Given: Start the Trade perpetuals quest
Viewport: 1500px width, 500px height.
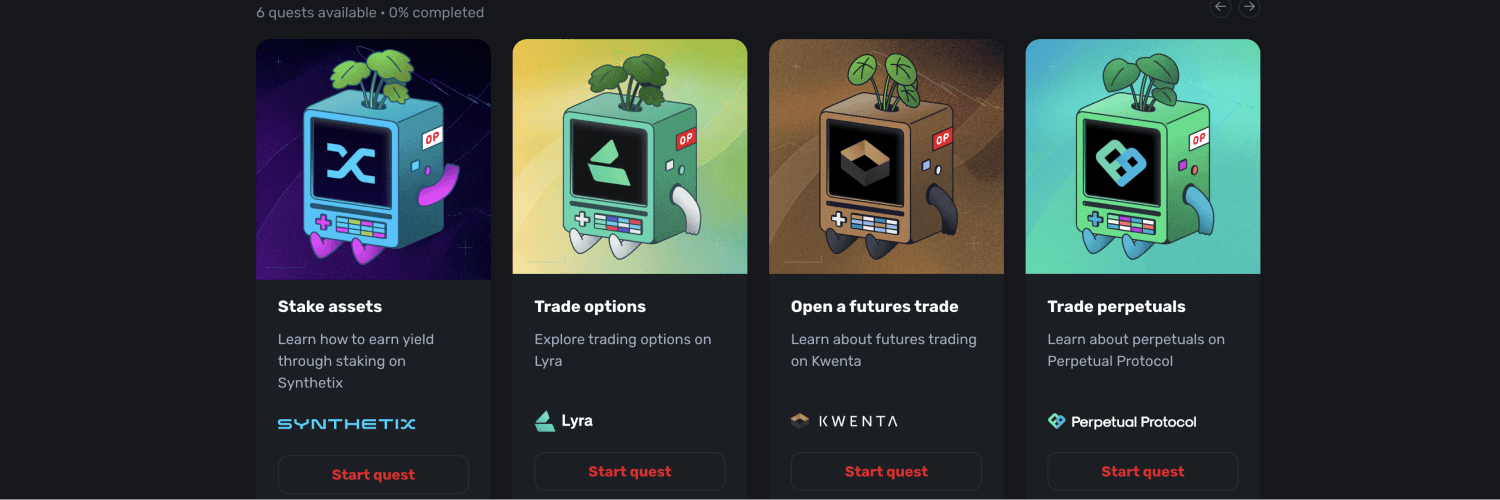Looking at the screenshot, I should click(1142, 472).
